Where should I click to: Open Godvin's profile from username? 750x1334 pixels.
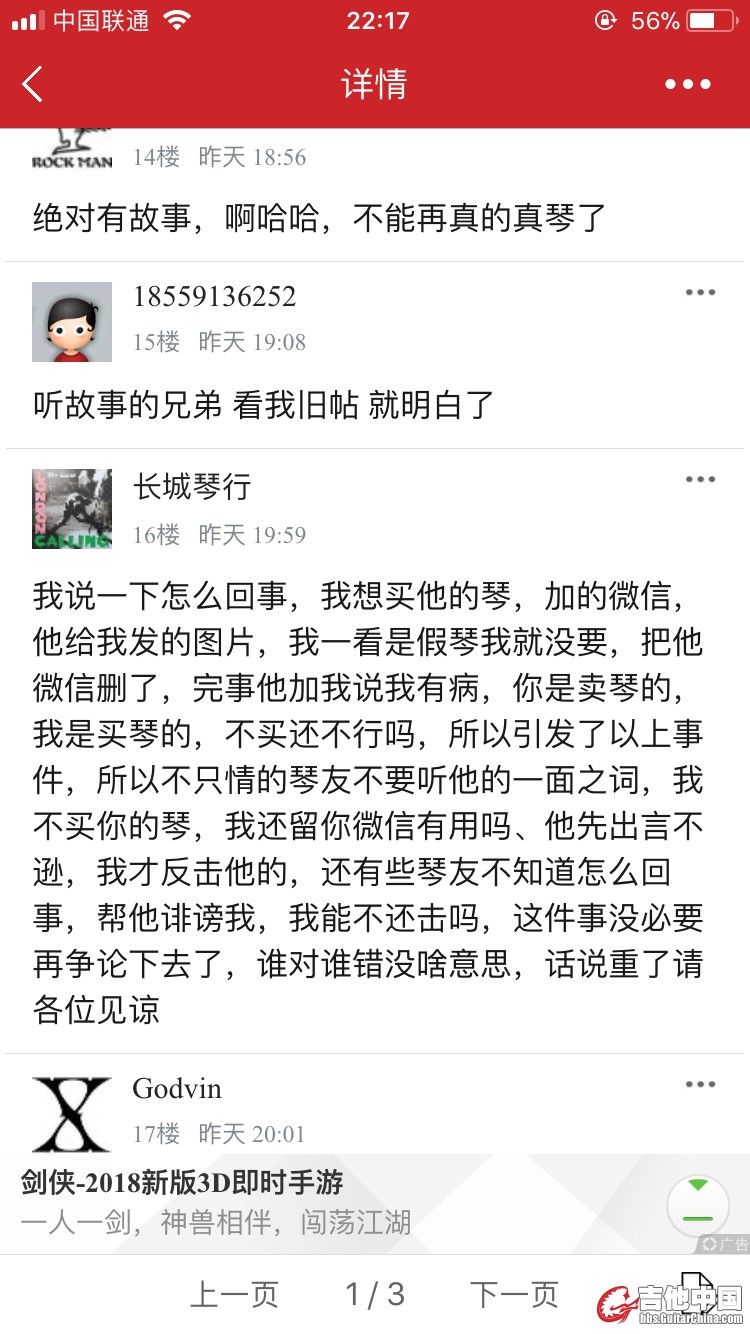click(x=177, y=1088)
